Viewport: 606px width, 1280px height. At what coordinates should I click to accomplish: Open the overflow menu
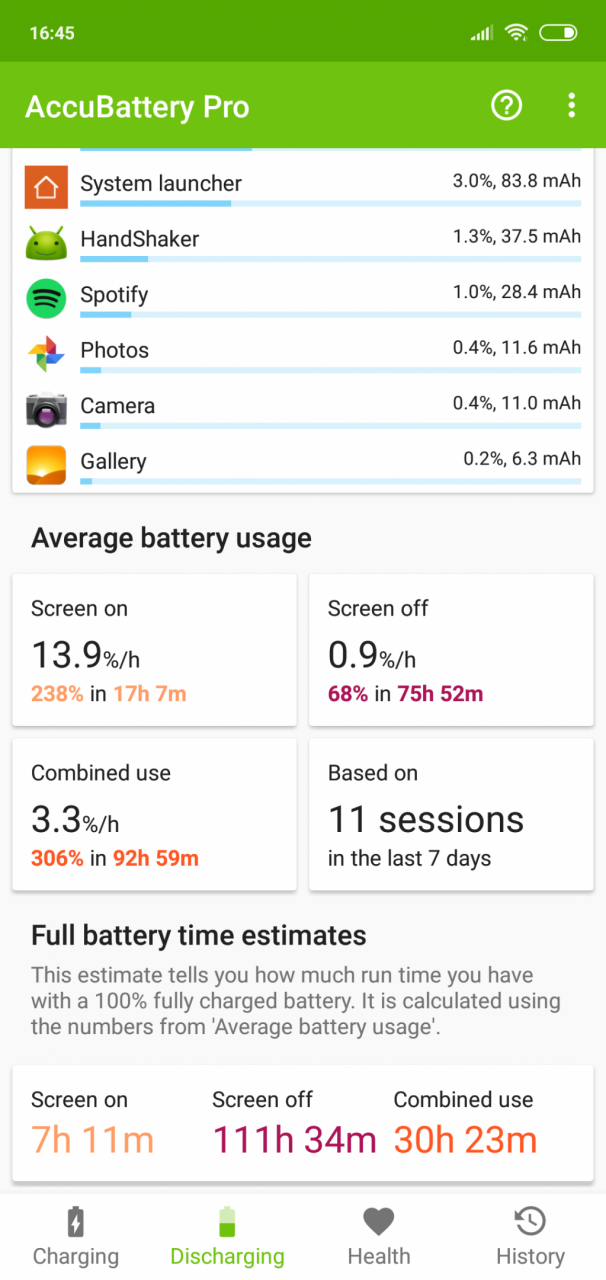coord(571,105)
